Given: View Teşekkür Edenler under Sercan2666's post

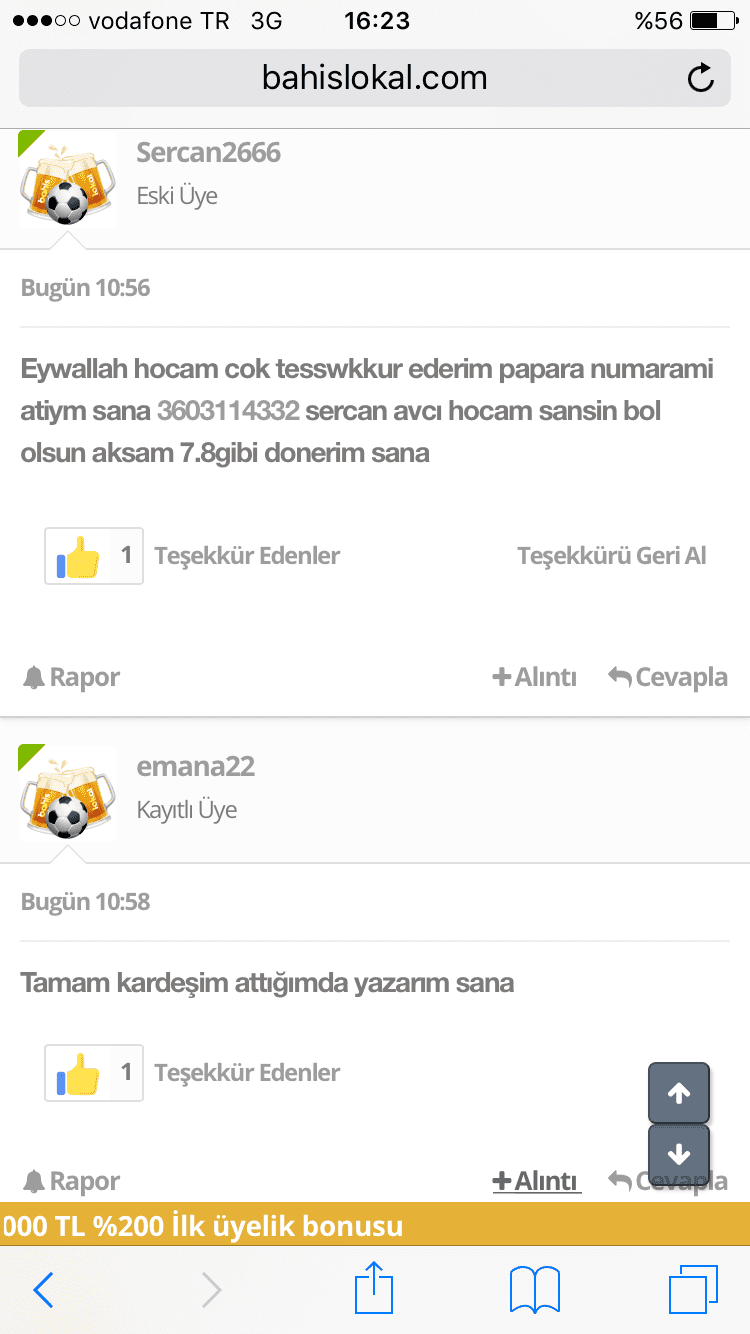Looking at the screenshot, I should (247, 555).
